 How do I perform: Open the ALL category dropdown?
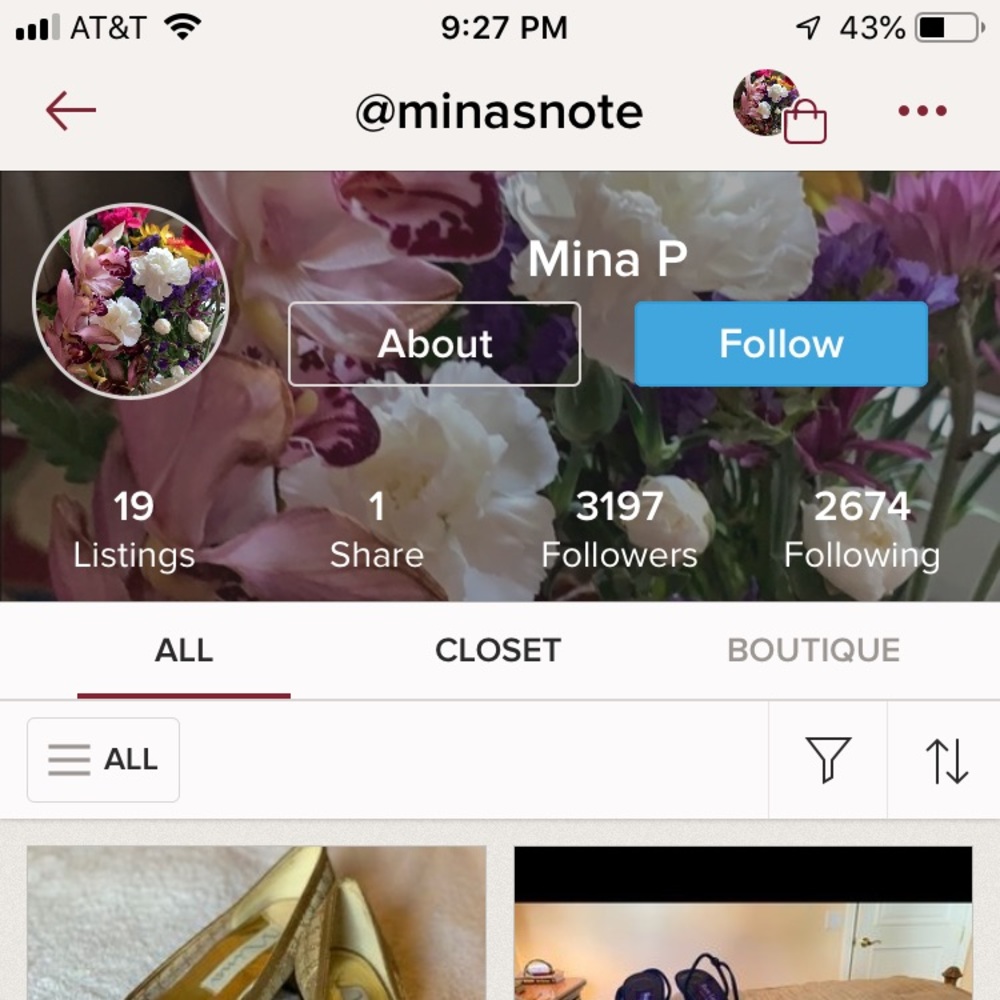(x=103, y=759)
